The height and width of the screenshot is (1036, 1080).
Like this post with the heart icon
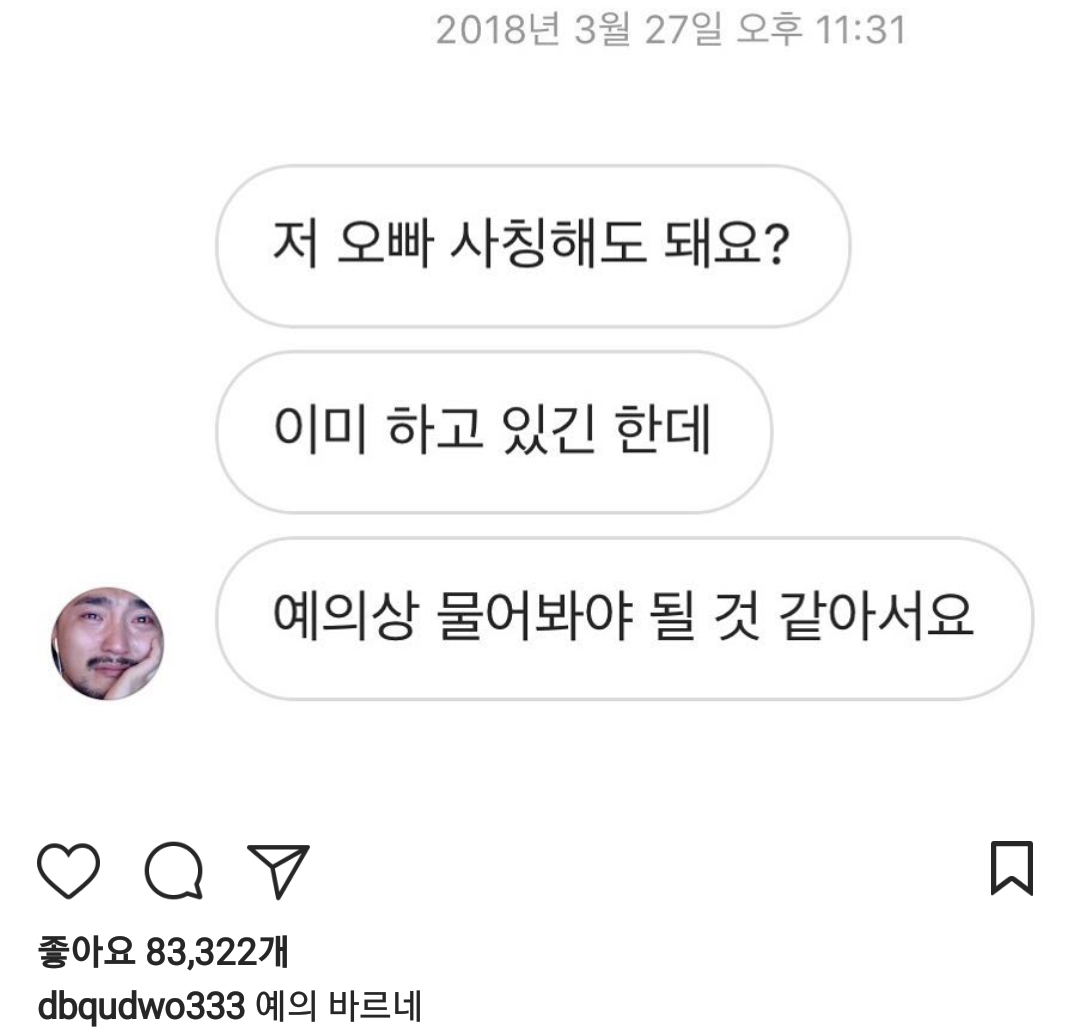69,870
